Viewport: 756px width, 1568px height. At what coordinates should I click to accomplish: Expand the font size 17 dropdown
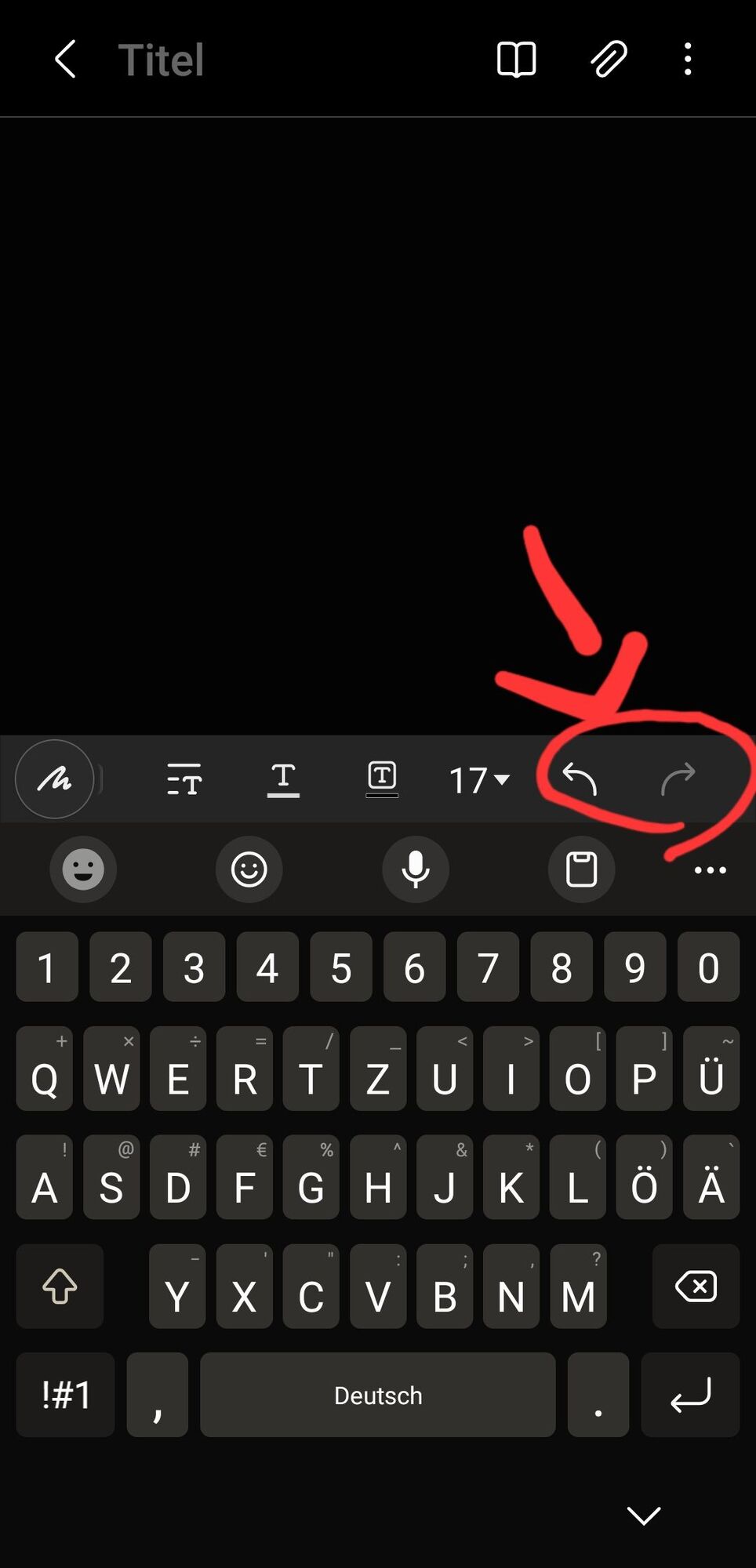point(479,780)
